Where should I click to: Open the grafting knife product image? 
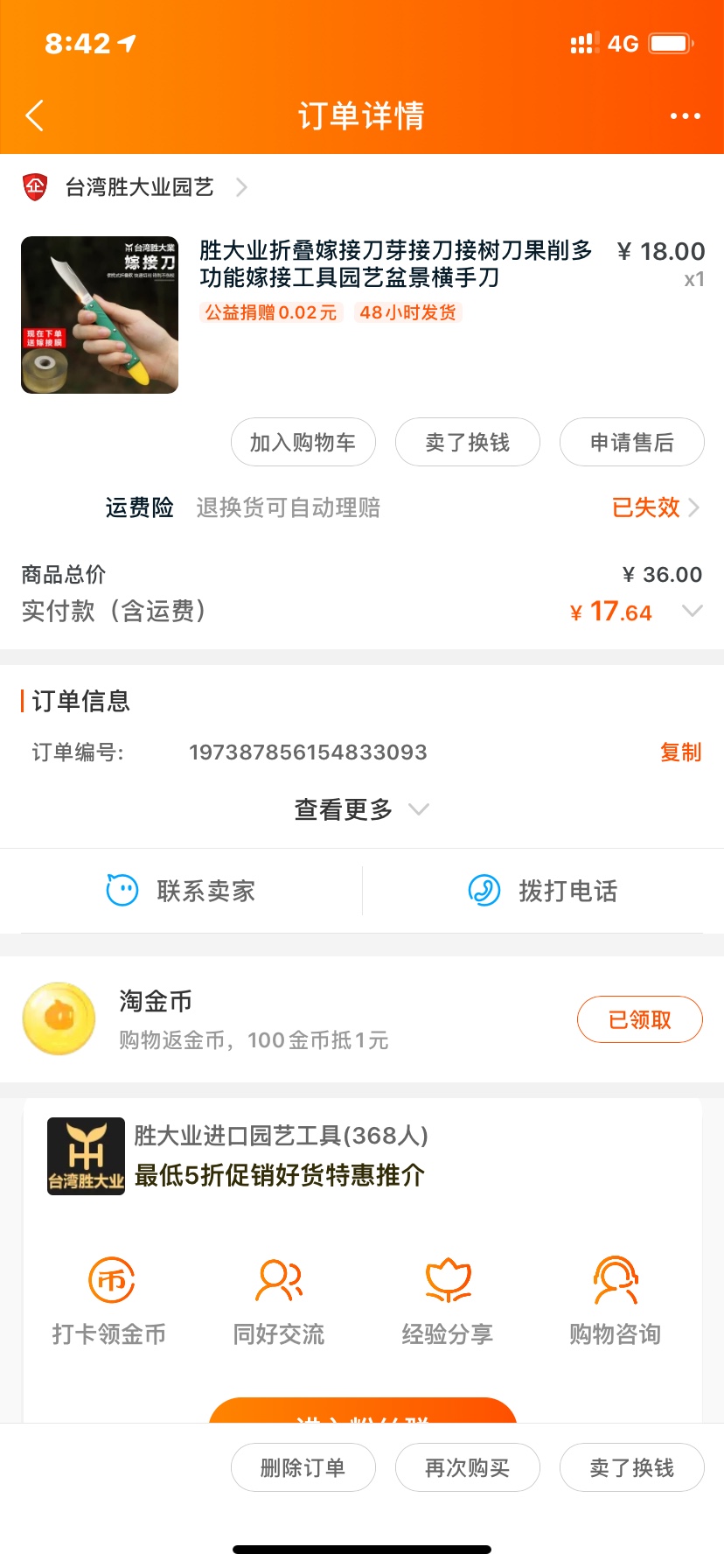click(x=100, y=315)
